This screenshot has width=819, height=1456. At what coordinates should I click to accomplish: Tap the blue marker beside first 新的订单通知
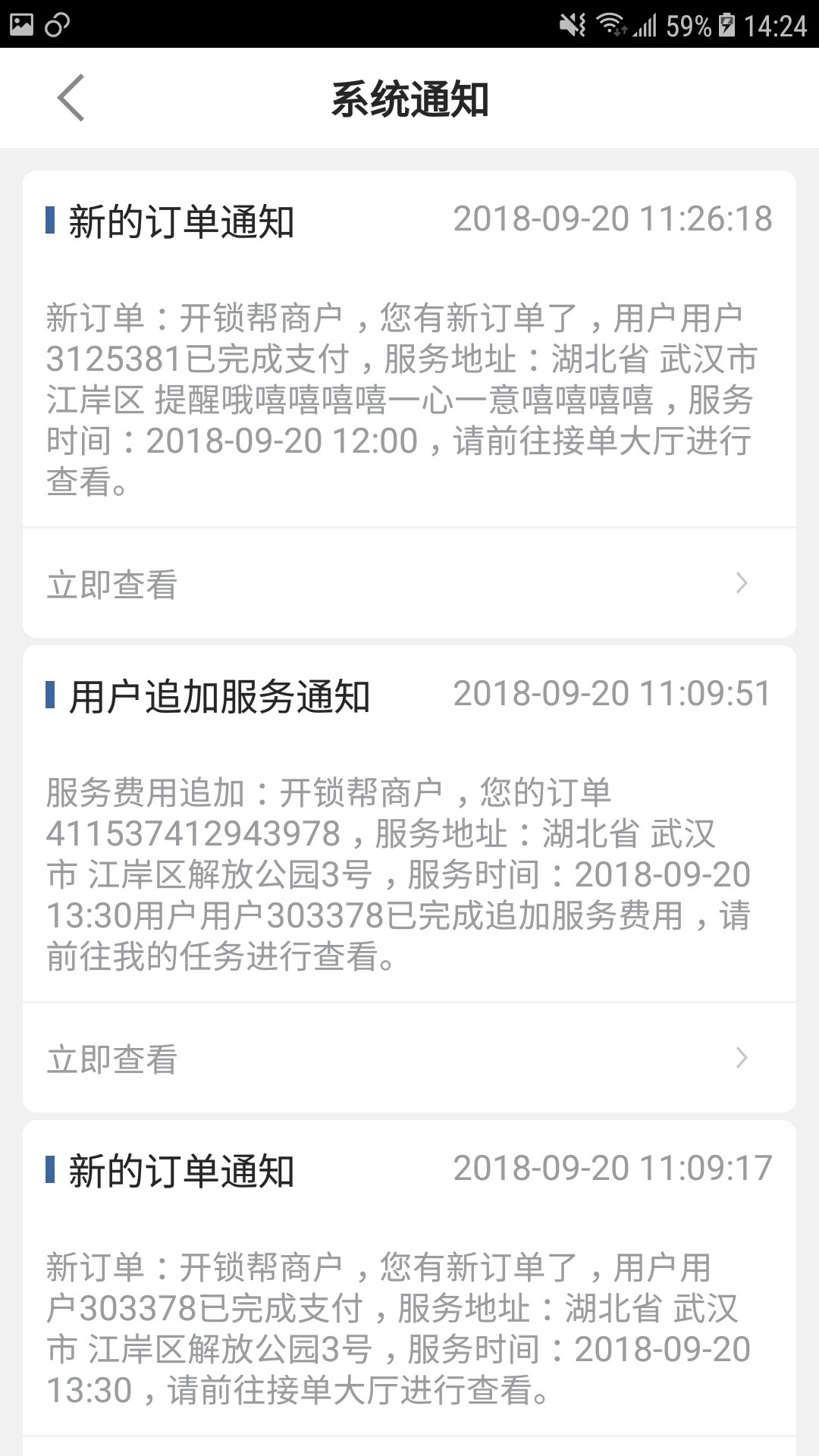tap(51, 221)
